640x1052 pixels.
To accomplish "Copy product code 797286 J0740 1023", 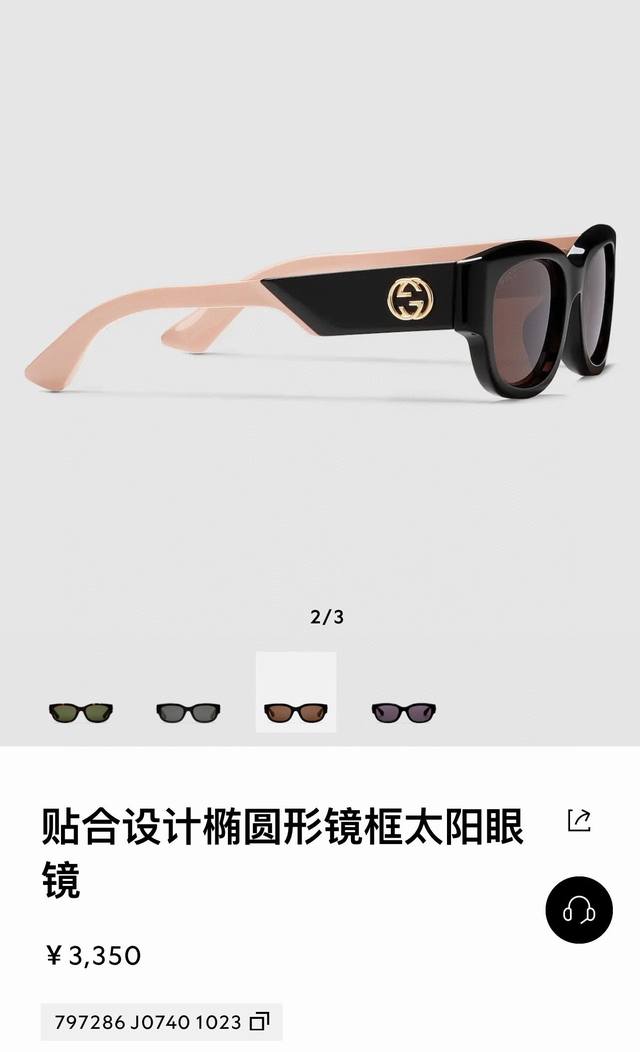I will (x=260, y=1022).
